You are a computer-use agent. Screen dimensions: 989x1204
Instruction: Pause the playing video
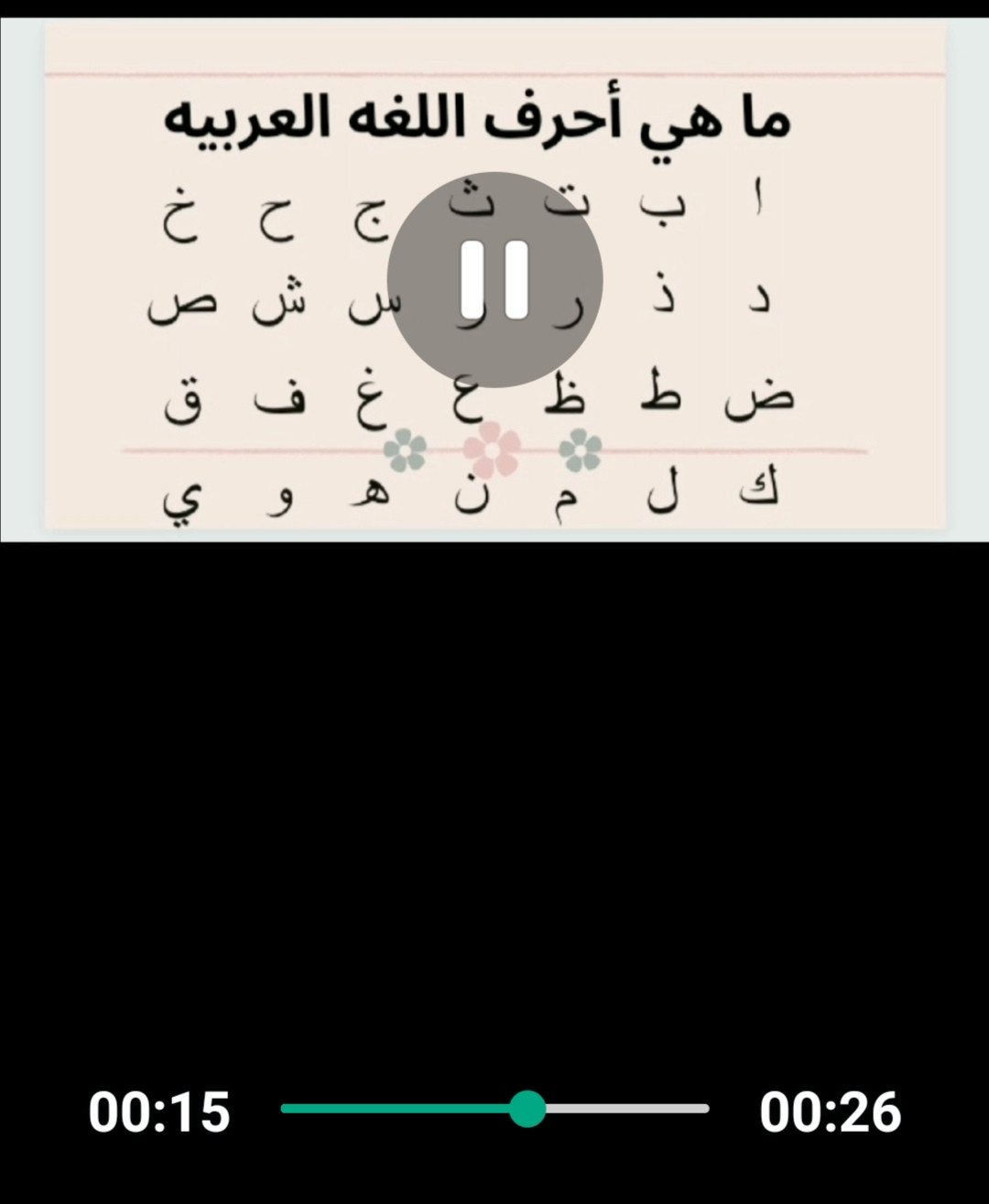coord(494,279)
